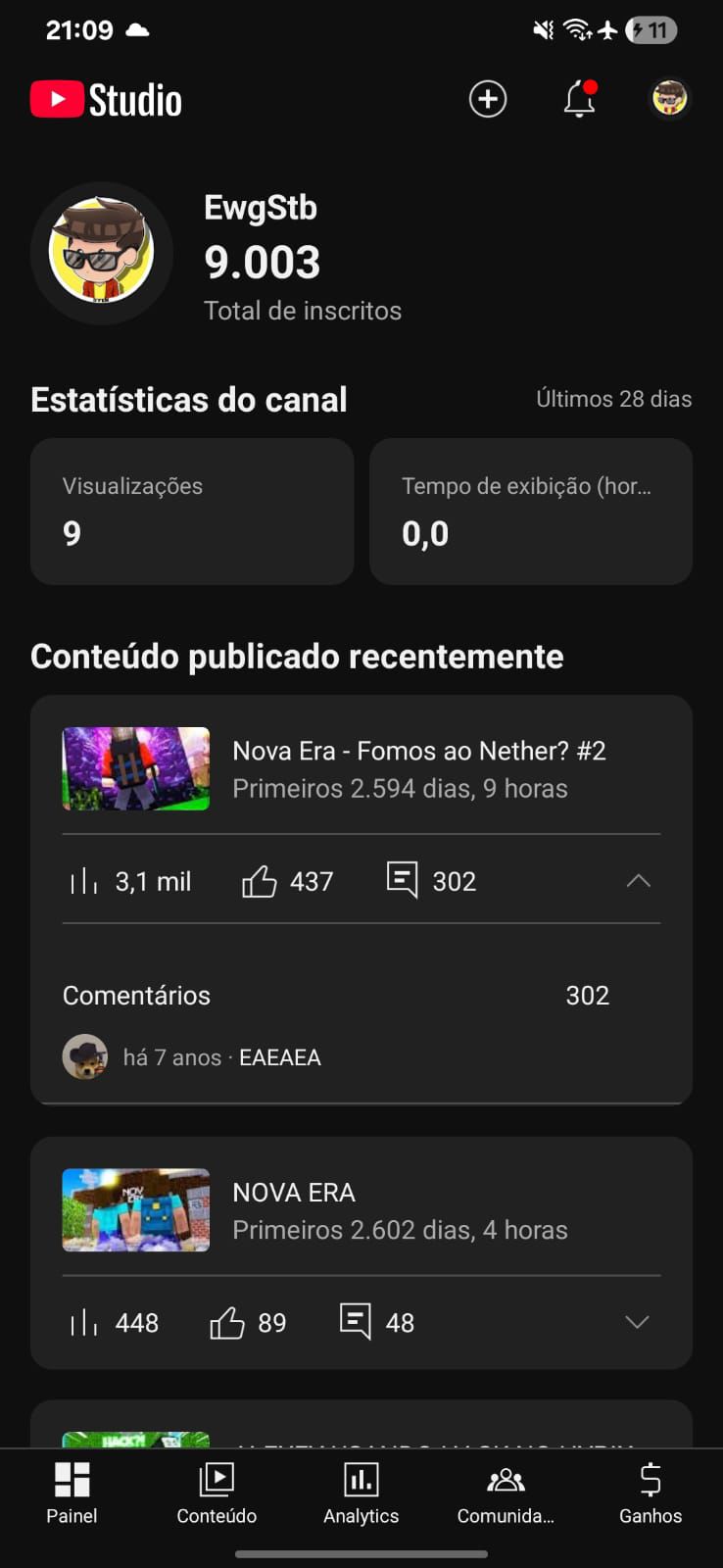Expand the NOVA ERA video details
The width and height of the screenshot is (723, 1568).
pos(637,1323)
